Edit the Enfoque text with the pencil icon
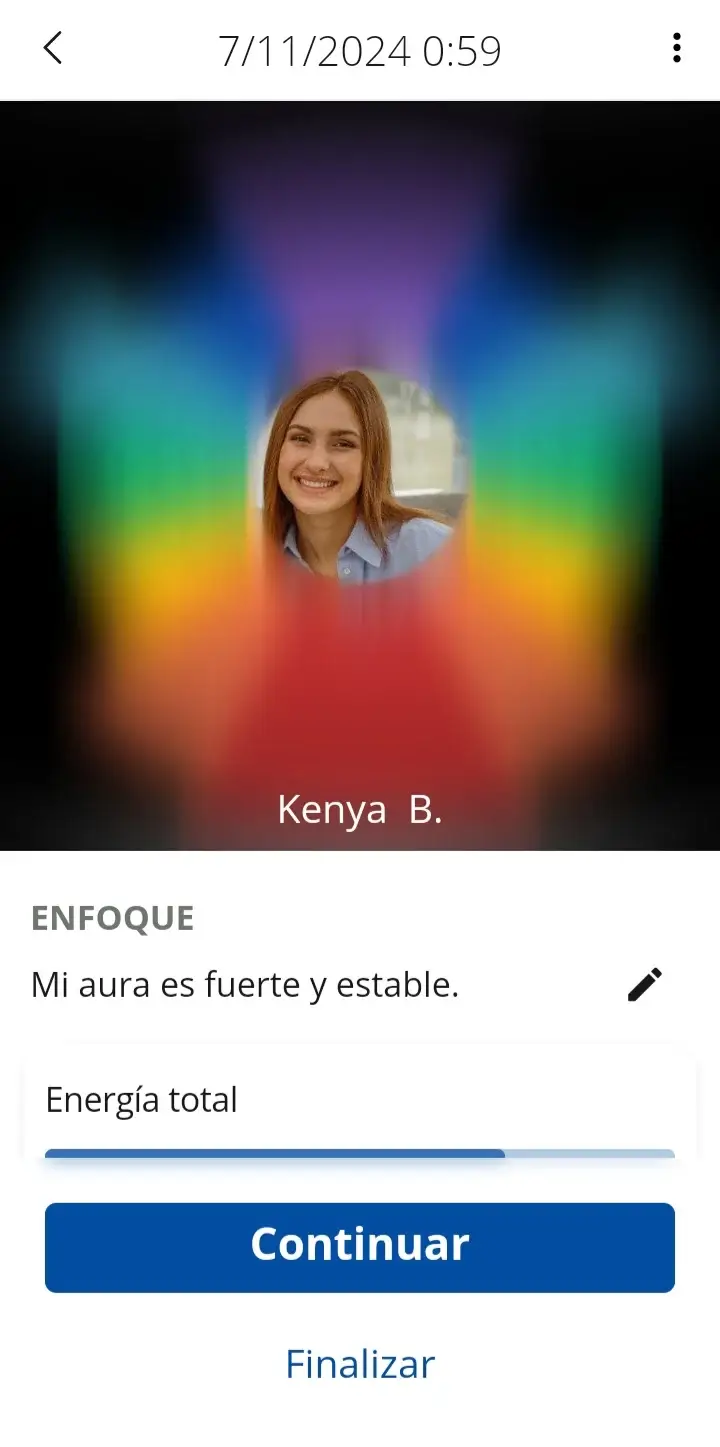The image size is (720, 1447). click(x=645, y=985)
